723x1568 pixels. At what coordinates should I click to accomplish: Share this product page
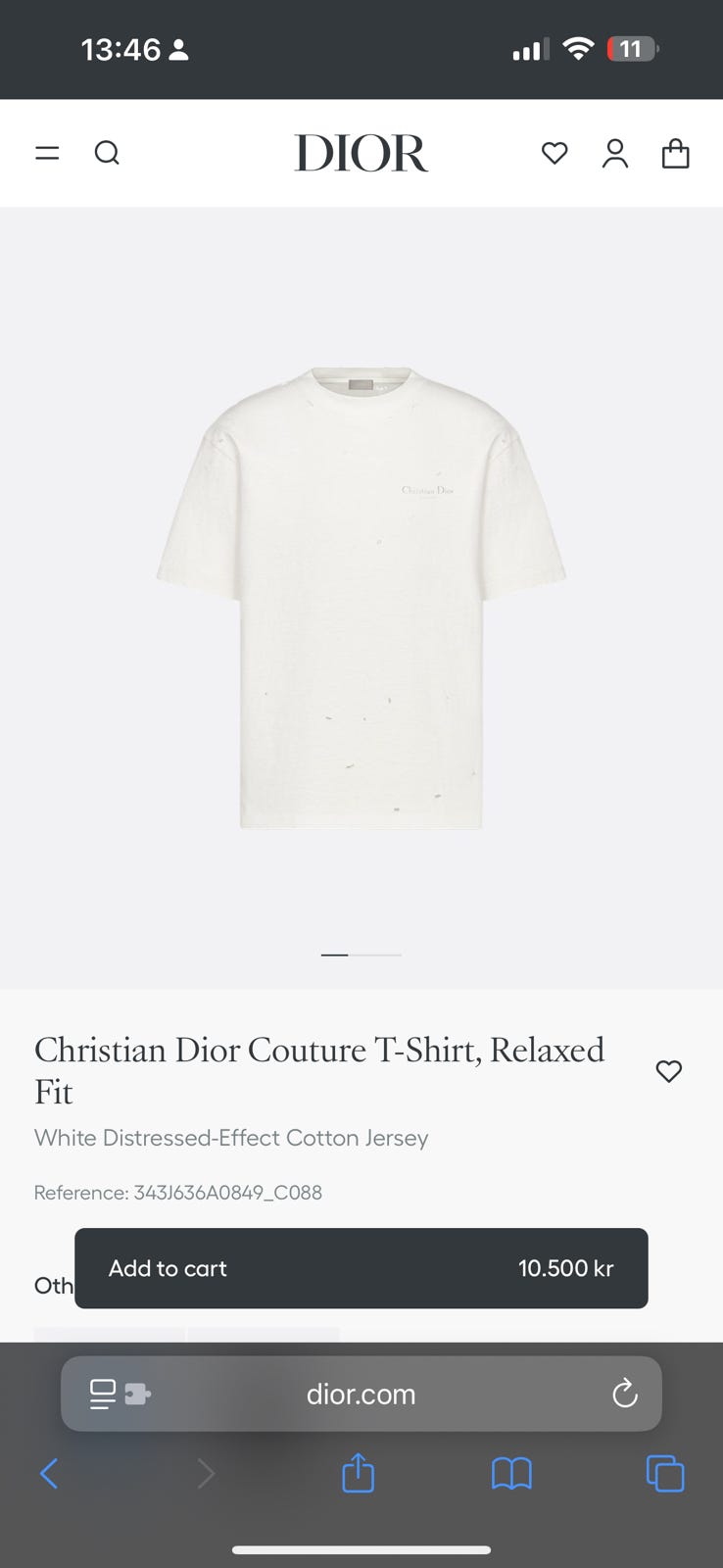(359, 1473)
